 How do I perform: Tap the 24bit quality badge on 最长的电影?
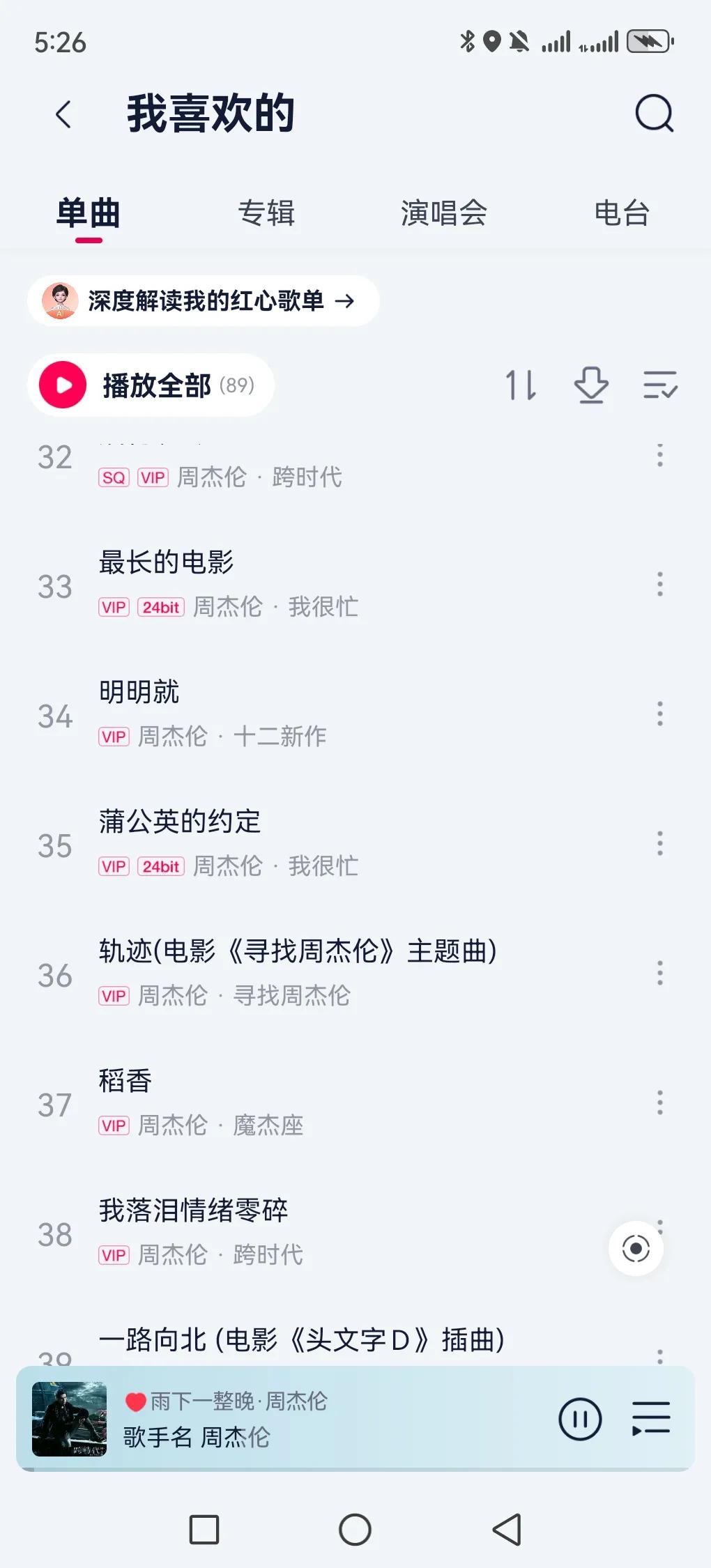(x=160, y=607)
